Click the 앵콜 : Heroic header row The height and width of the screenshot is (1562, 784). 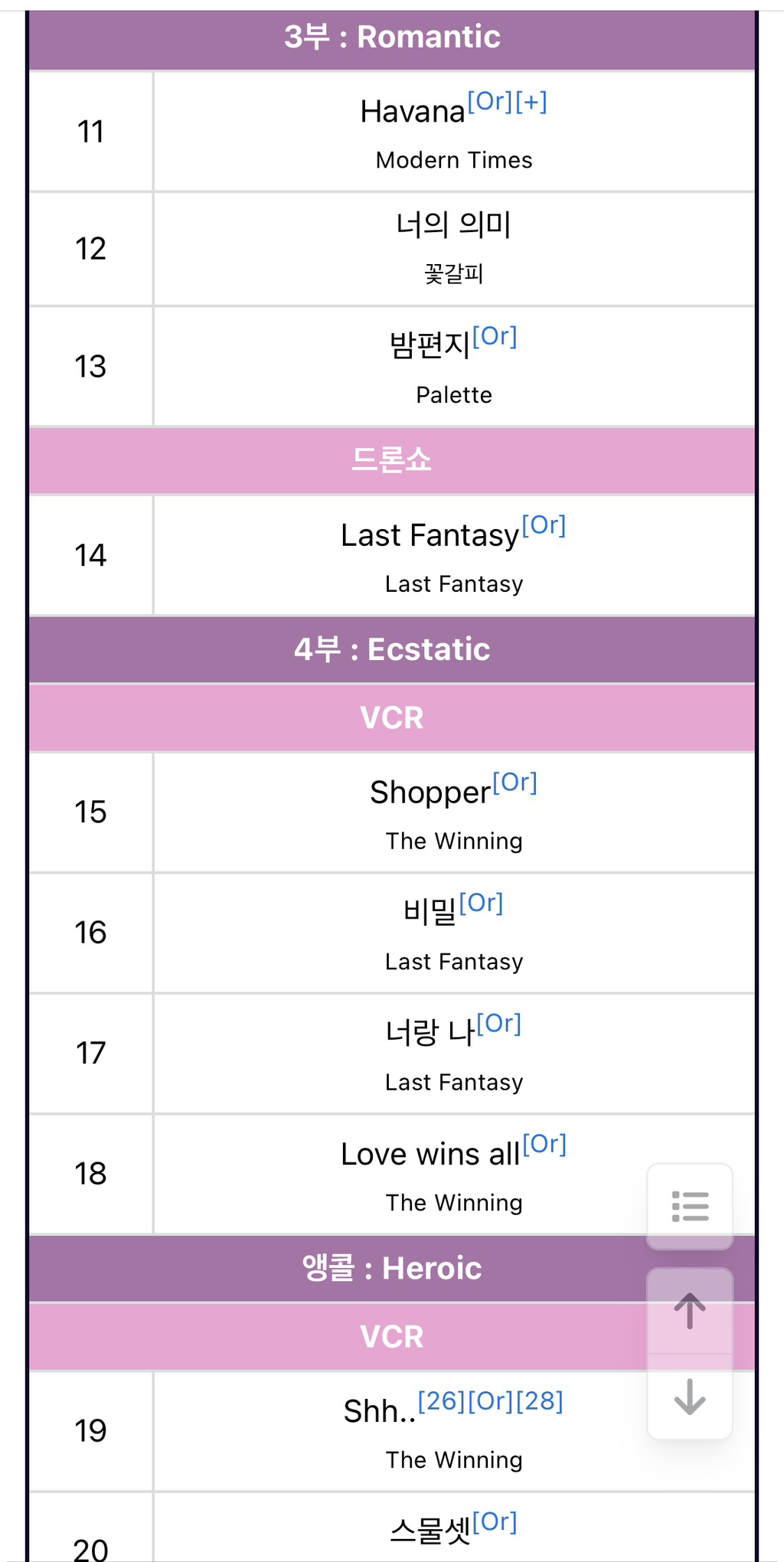click(x=392, y=1268)
